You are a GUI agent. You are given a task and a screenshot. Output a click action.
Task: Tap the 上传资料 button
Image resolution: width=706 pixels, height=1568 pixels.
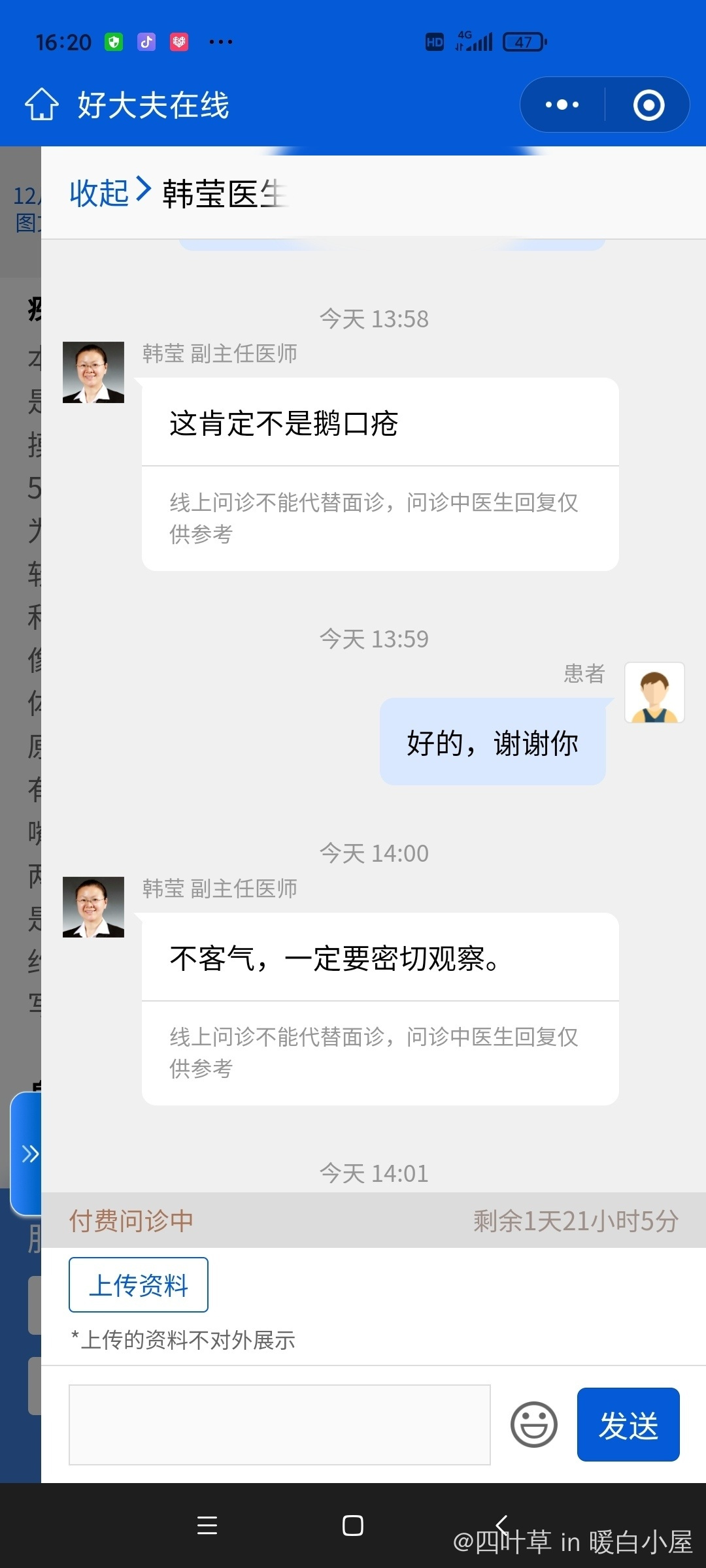[x=139, y=1284]
